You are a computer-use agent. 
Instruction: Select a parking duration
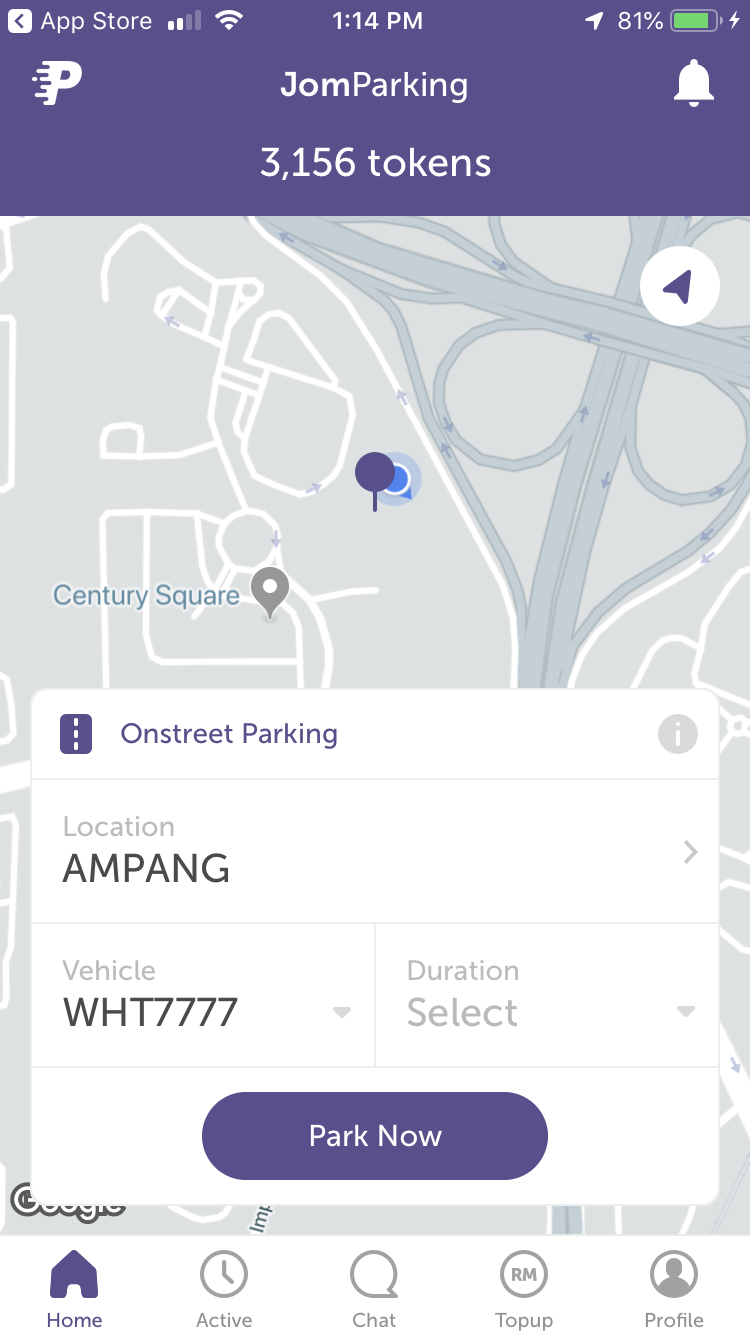point(547,995)
